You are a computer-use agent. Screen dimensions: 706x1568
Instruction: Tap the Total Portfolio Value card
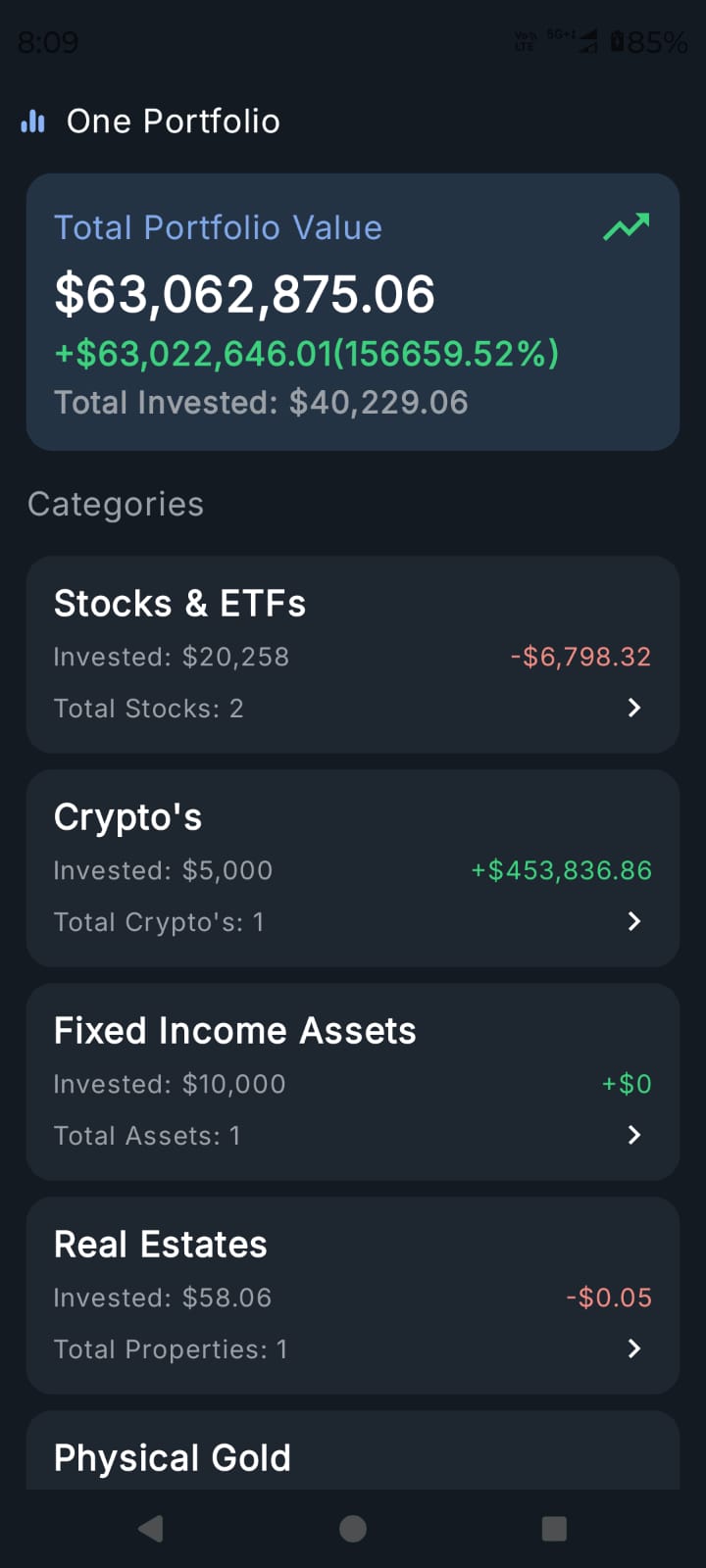coord(352,312)
